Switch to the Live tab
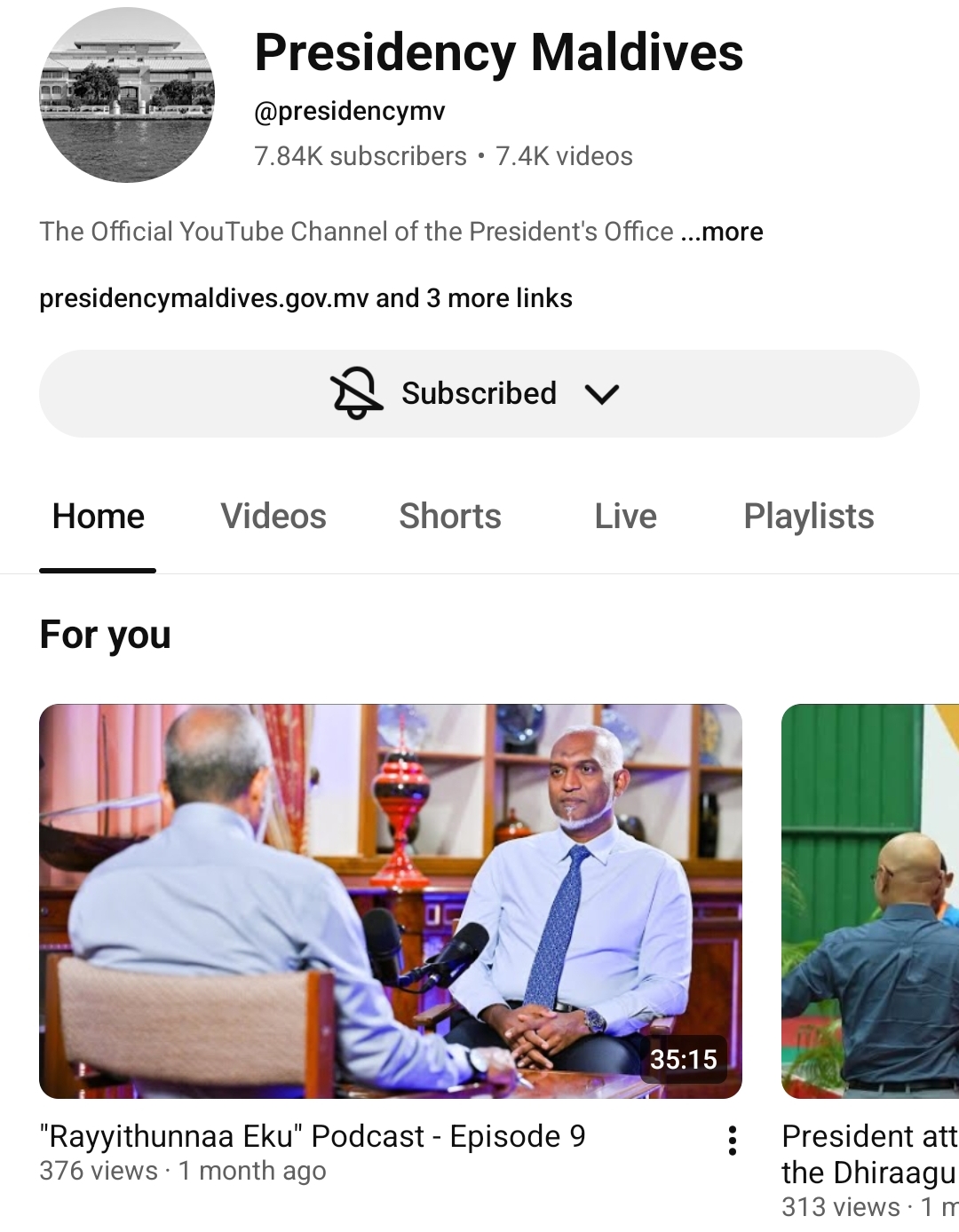 coord(625,517)
